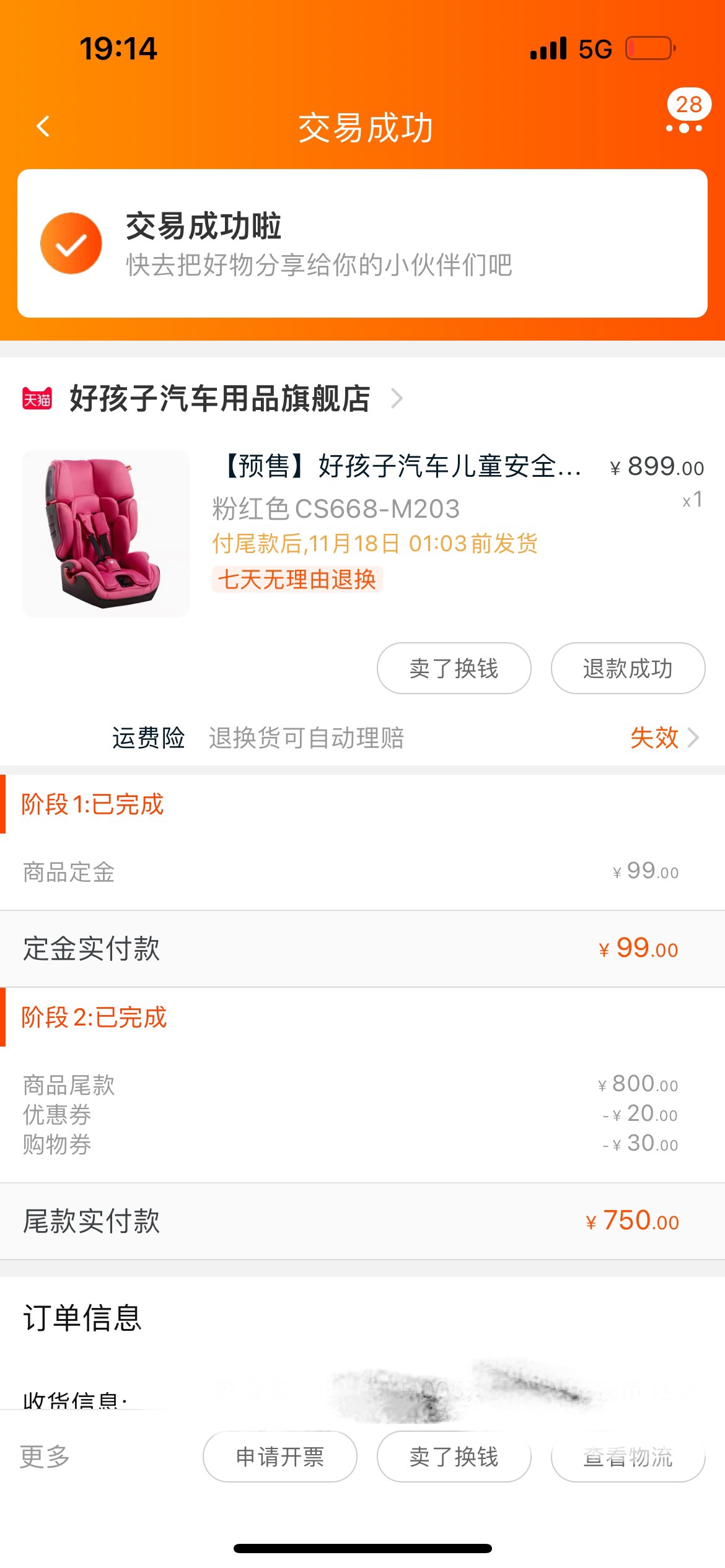Open 查看物流 logistics tracking
This screenshot has height=1568, width=725.
[628, 1457]
